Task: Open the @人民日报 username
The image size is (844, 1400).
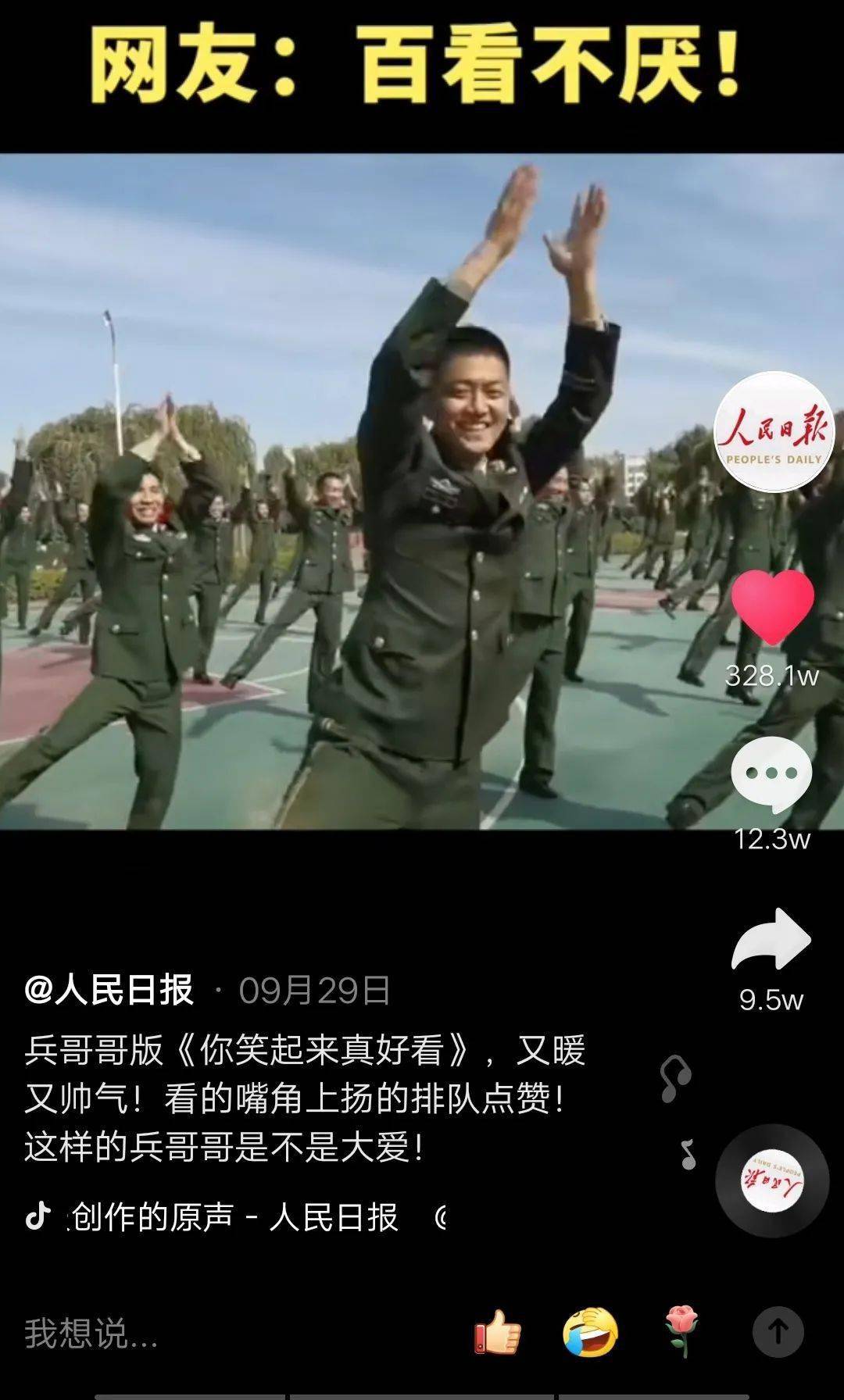Action: (x=109, y=990)
